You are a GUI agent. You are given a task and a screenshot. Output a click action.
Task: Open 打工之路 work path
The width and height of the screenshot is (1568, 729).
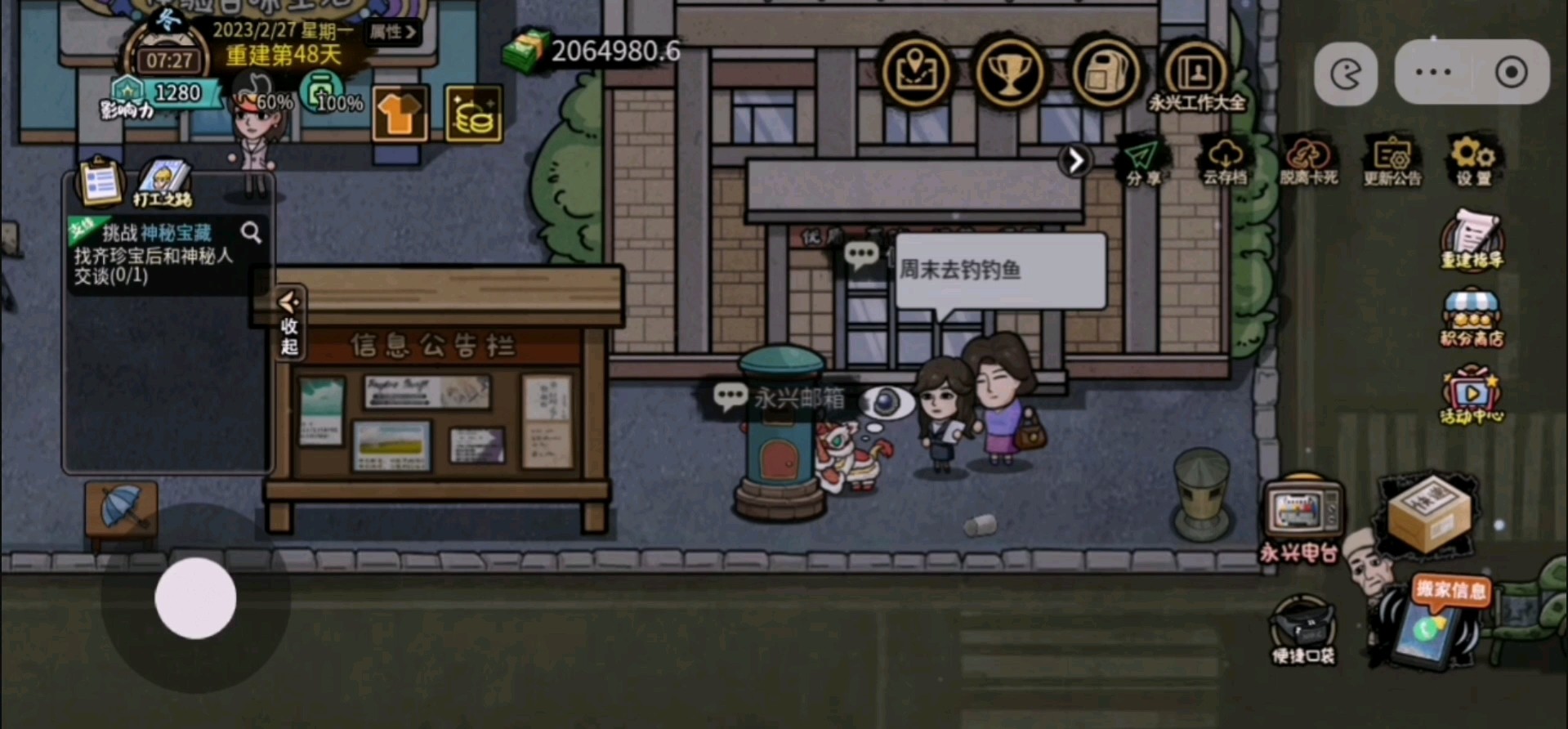163,182
